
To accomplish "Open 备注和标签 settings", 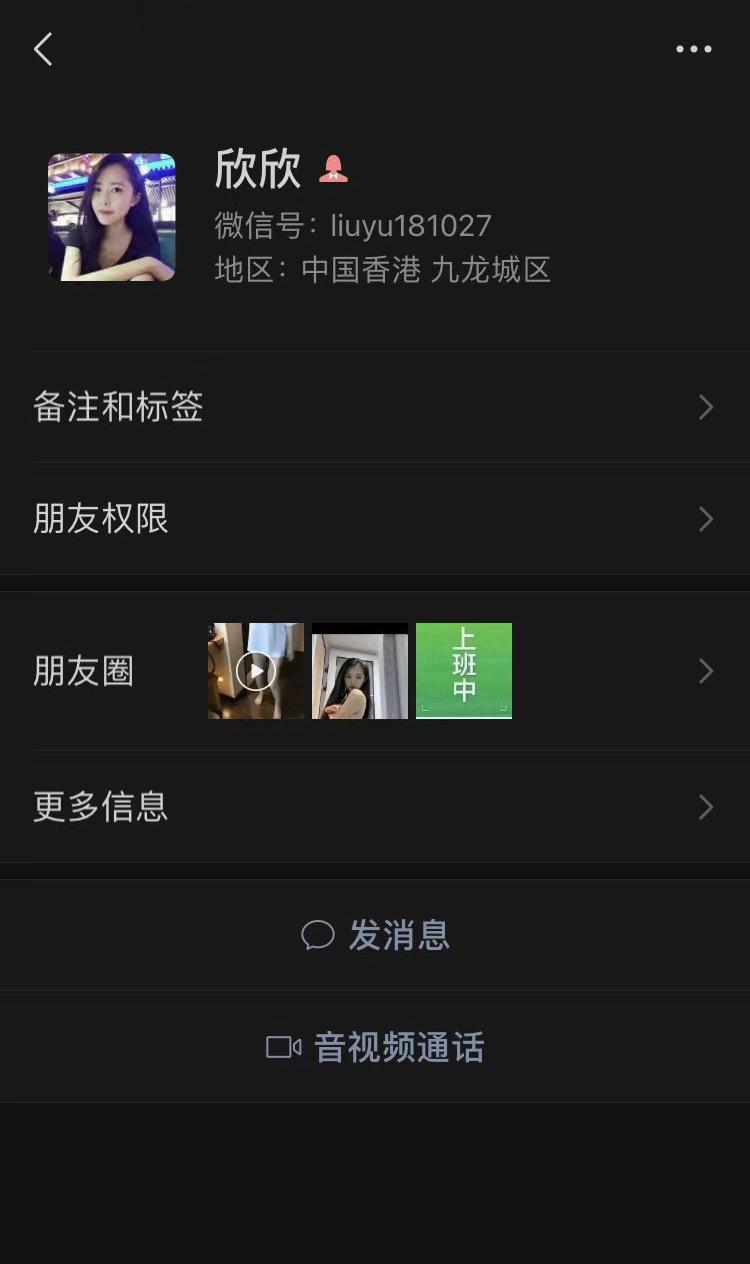I will [375, 407].
